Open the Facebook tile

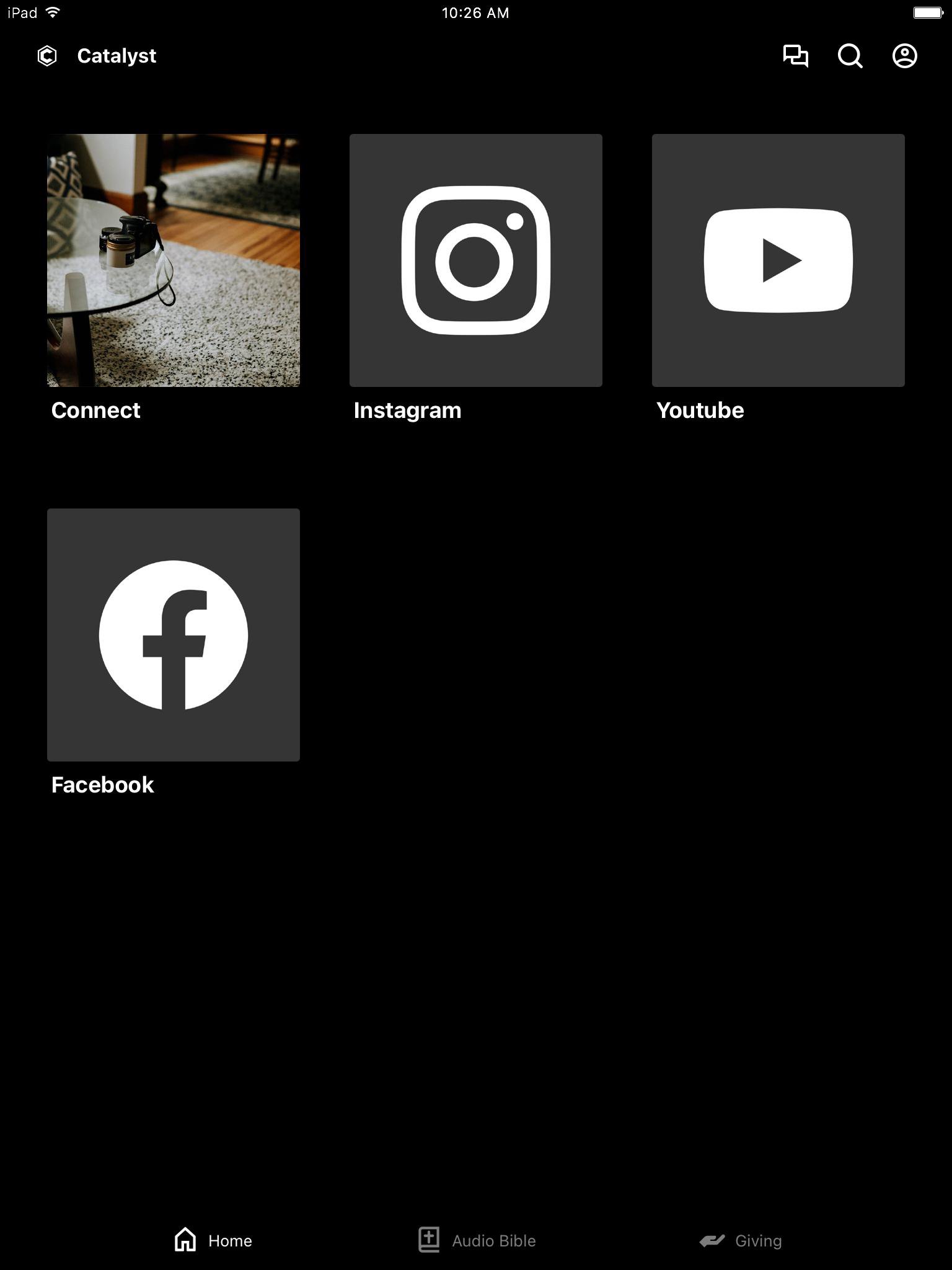pos(174,635)
